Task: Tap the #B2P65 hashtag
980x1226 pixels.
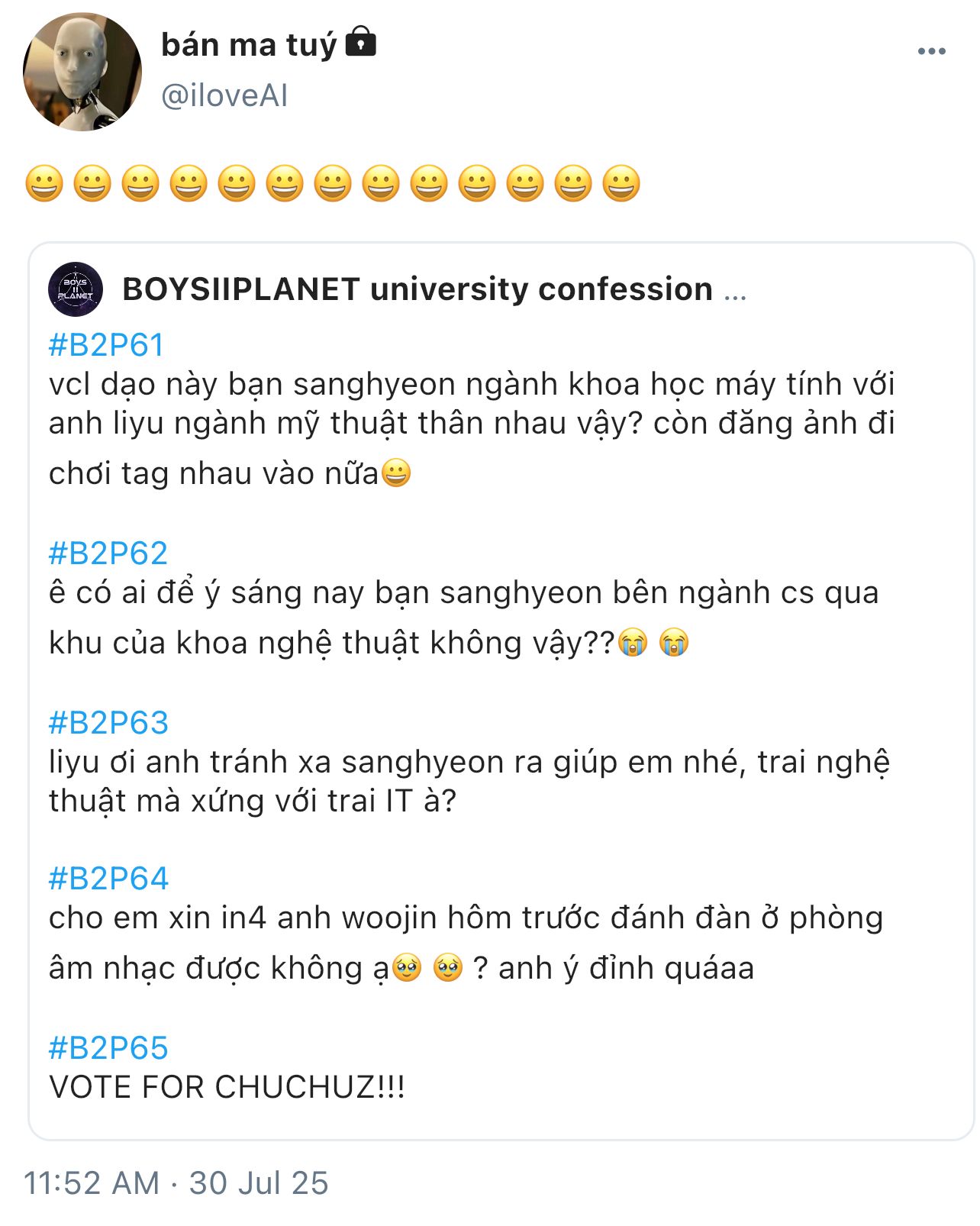Action: coord(108,1047)
